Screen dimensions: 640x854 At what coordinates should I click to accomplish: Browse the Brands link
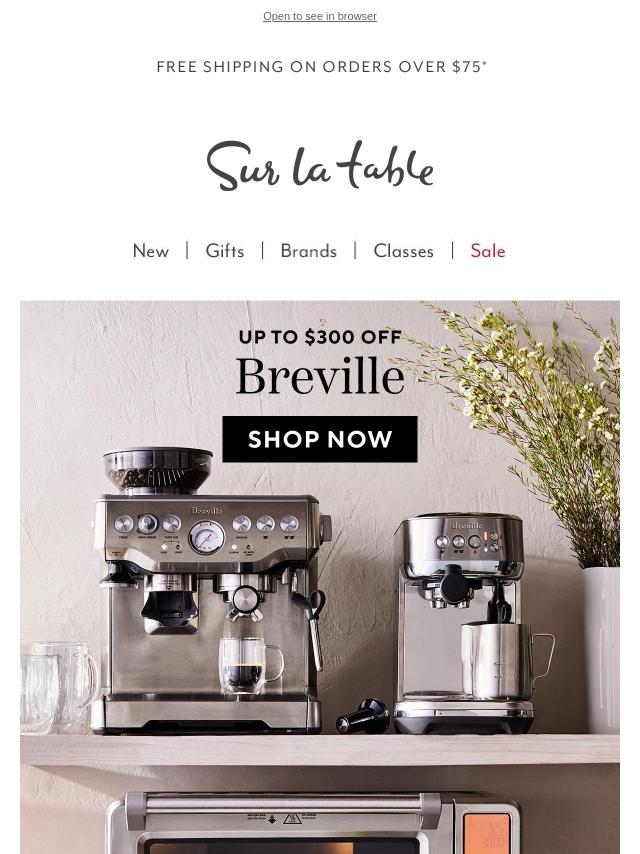[x=308, y=251]
